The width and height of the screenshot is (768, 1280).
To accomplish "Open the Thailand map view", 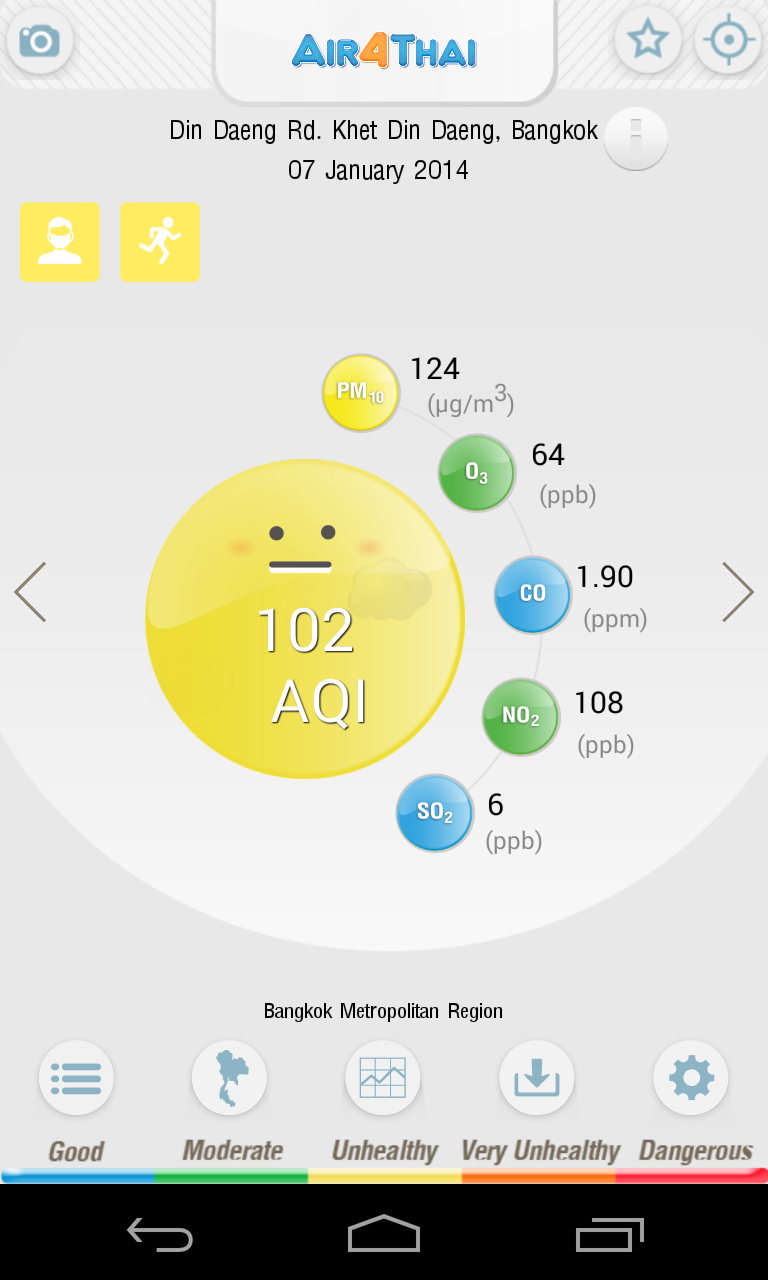I will point(230,1078).
